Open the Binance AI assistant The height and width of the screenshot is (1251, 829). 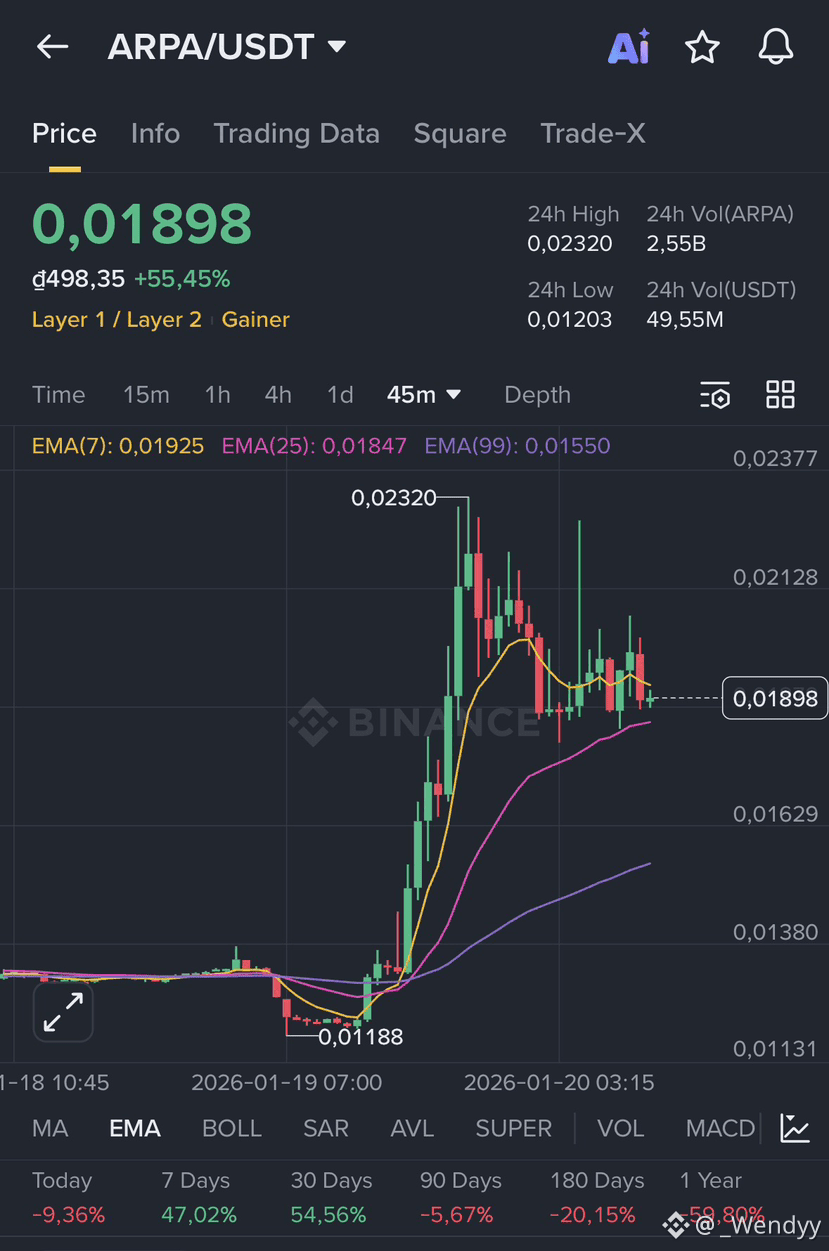[628, 46]
